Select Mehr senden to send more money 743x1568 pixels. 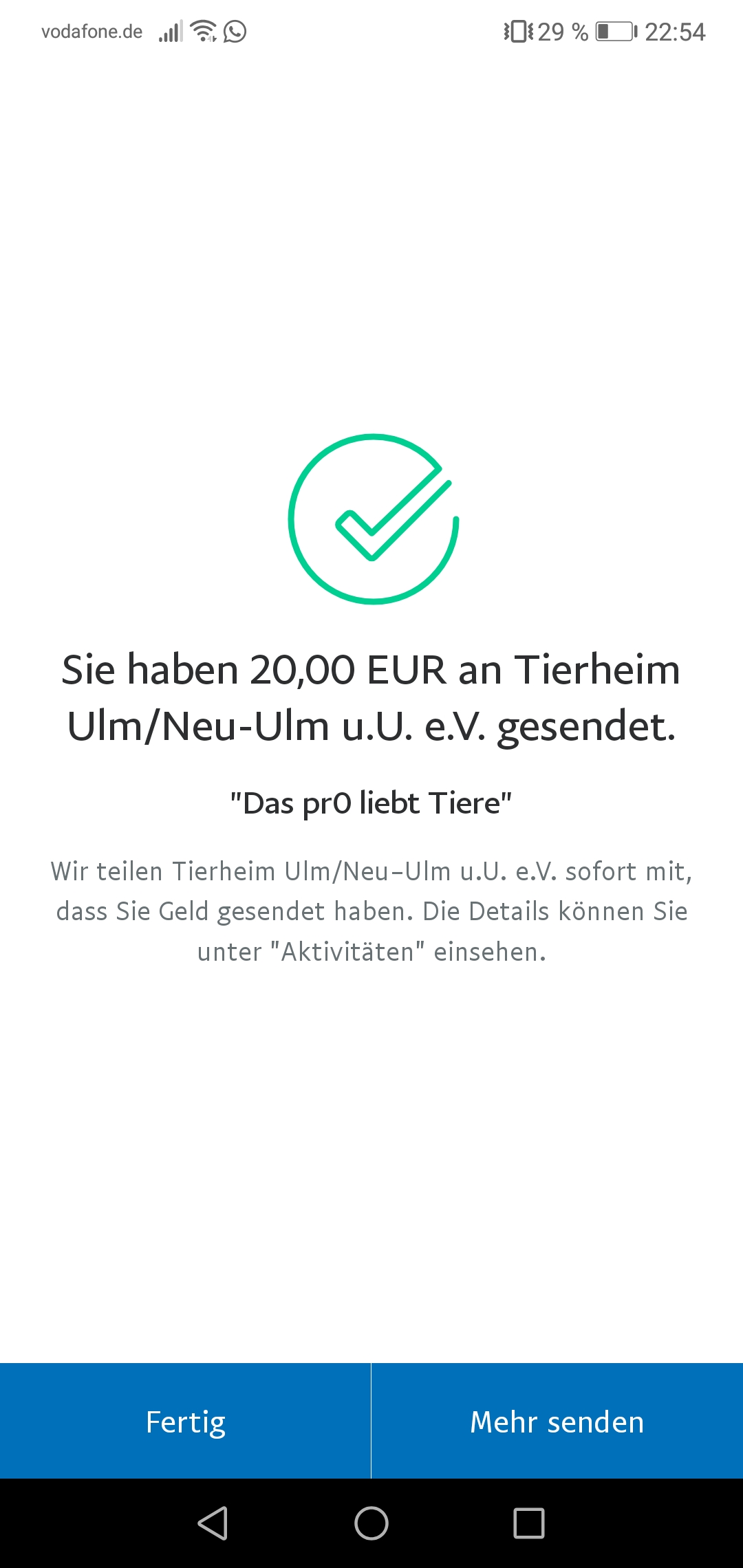tap(557, 1421)
